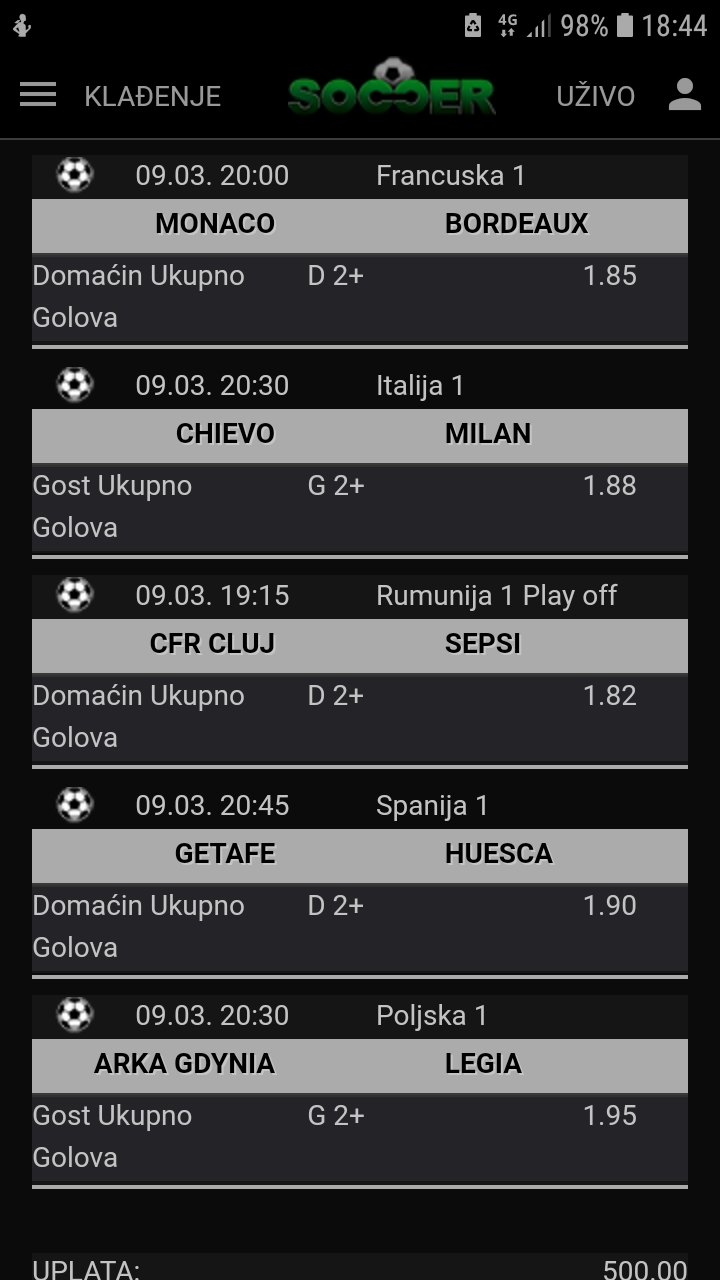Tap the Arka Gdynia vs Legia match
This screenshot has width=720, height=1280.
click(x=360, y=1064)
